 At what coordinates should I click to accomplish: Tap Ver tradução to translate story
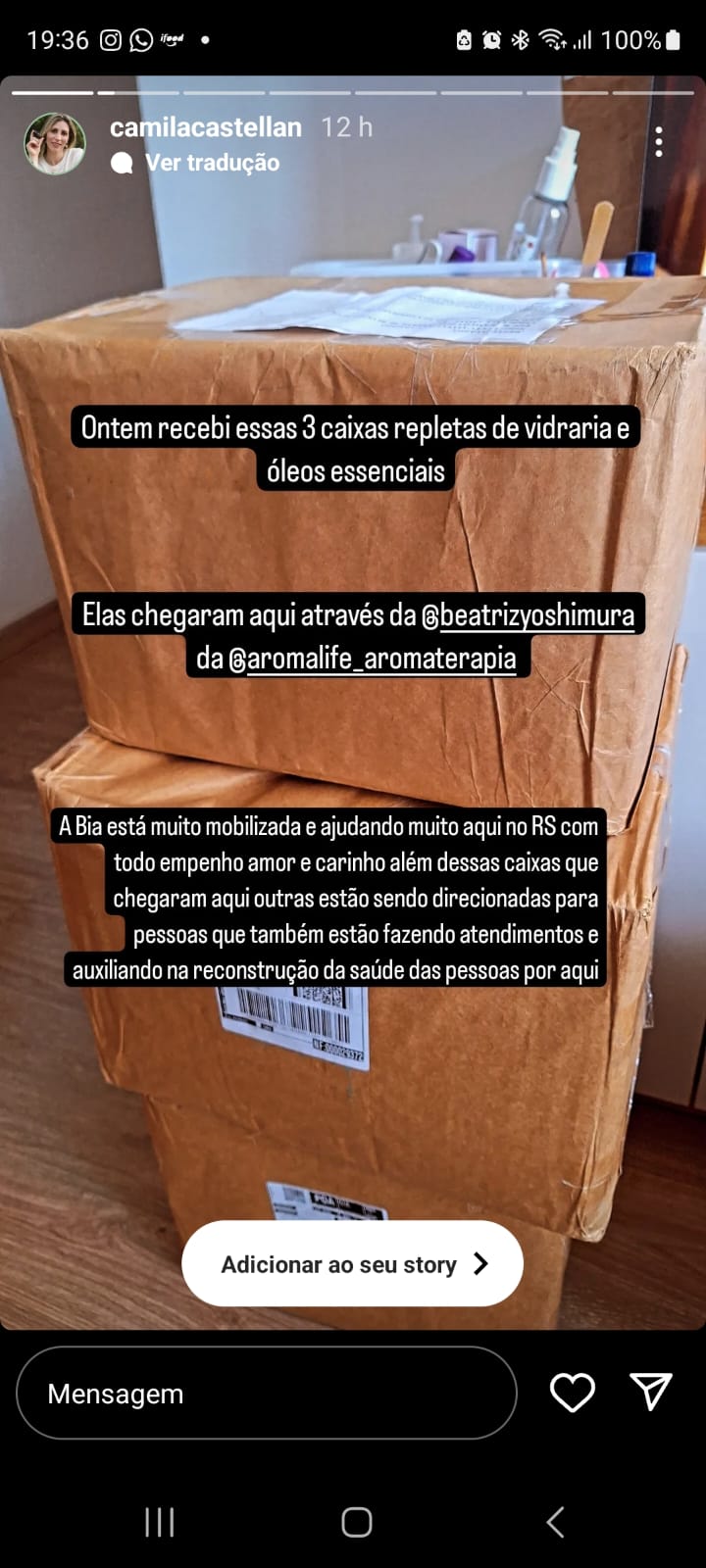pyautogui.click(x=212, y=163)
